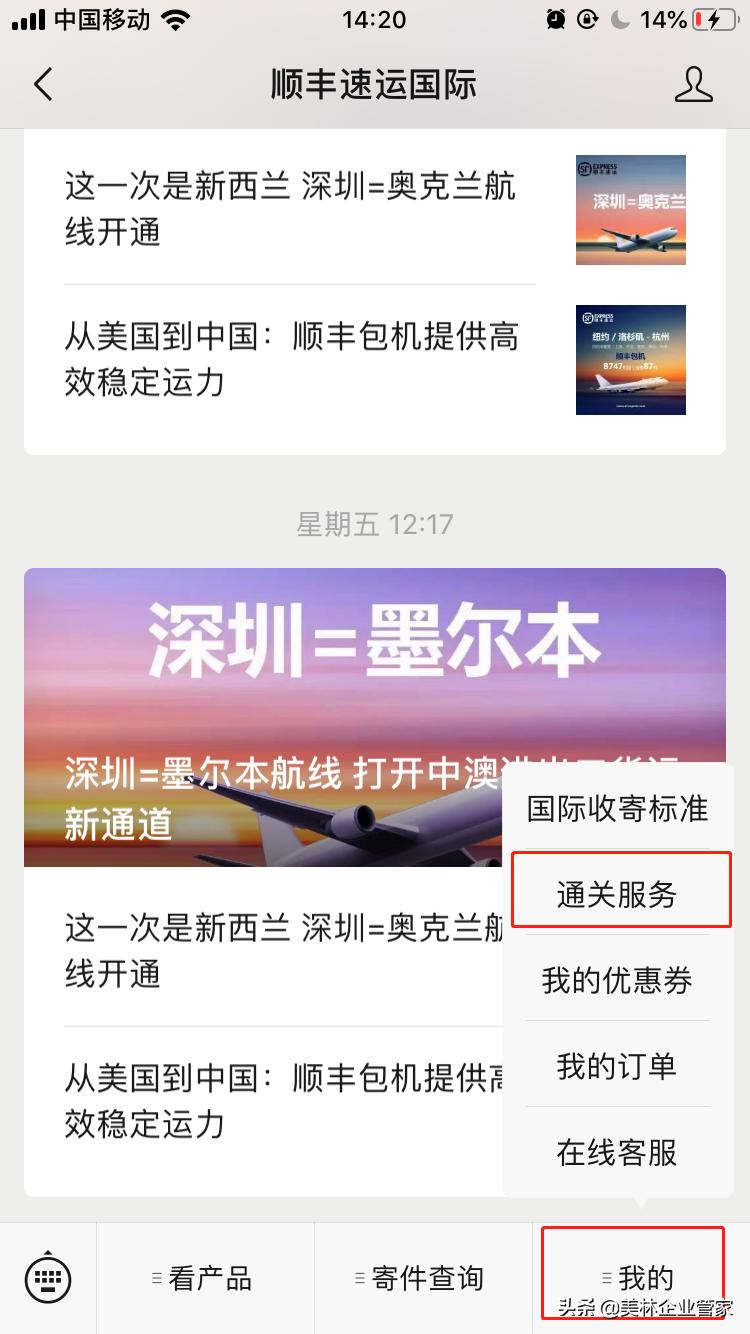Tap the keyboard input switch icon bottom left
The height and width of the screenshot is (1334, 750).
pos(47,1278)
